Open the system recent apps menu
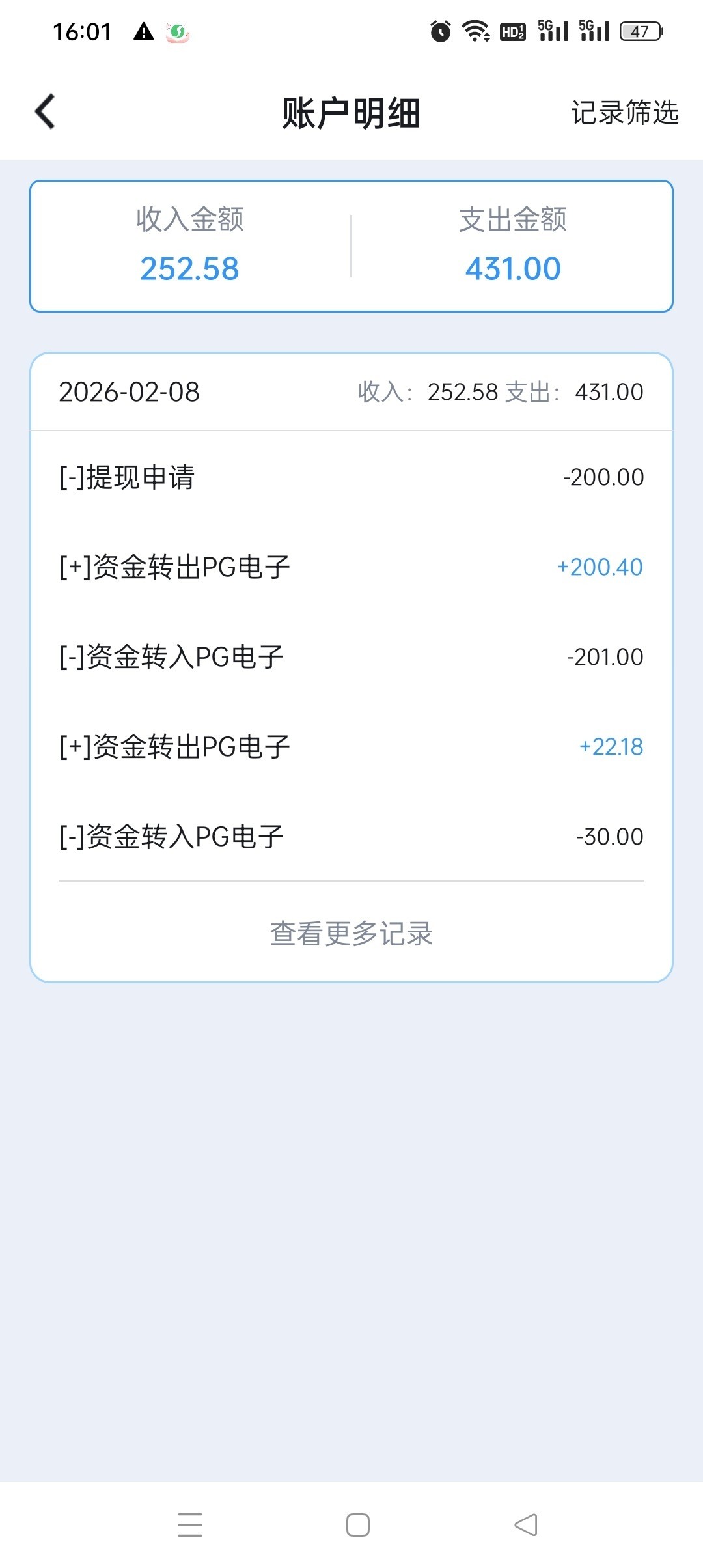Viewport: 703px width, 1568px height. pos(189,1524)
